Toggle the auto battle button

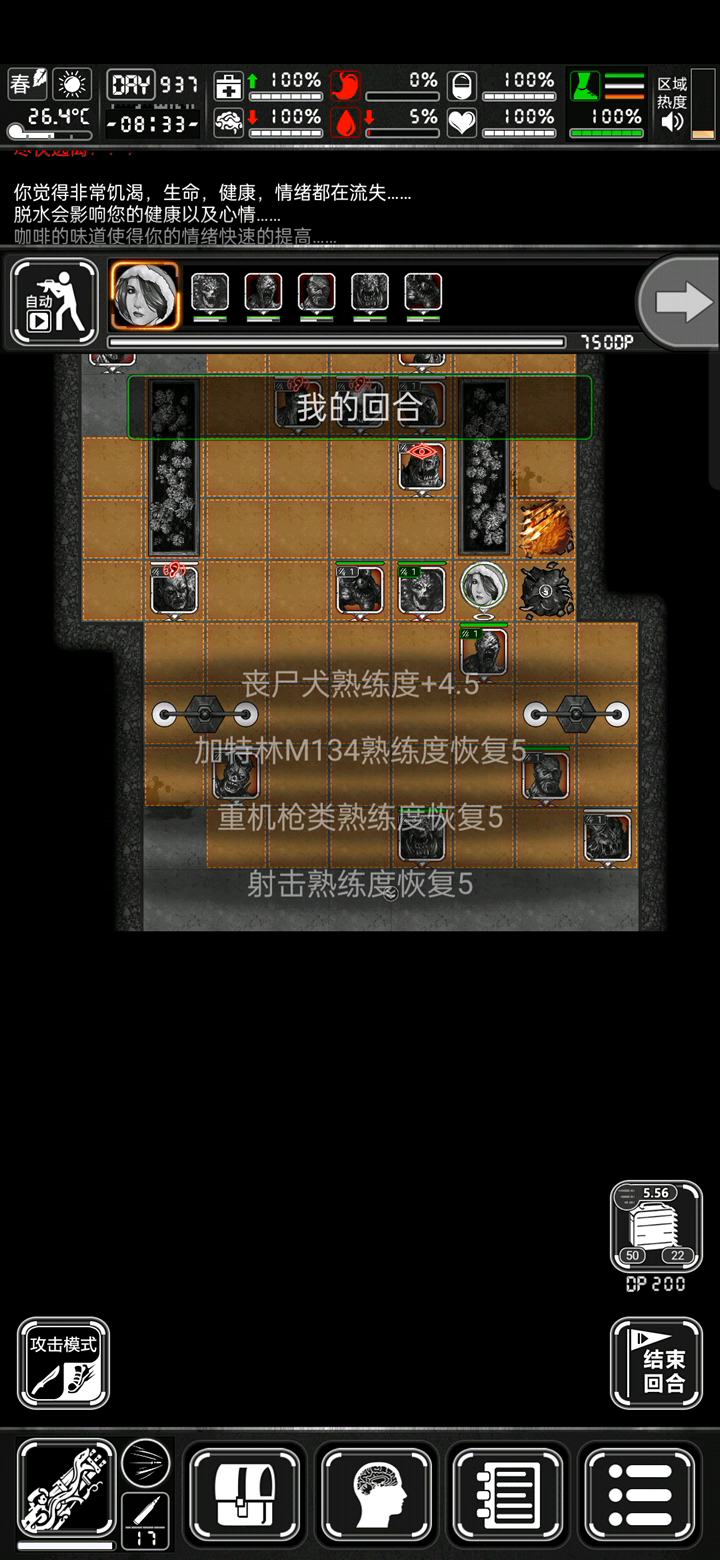point(55,301)
